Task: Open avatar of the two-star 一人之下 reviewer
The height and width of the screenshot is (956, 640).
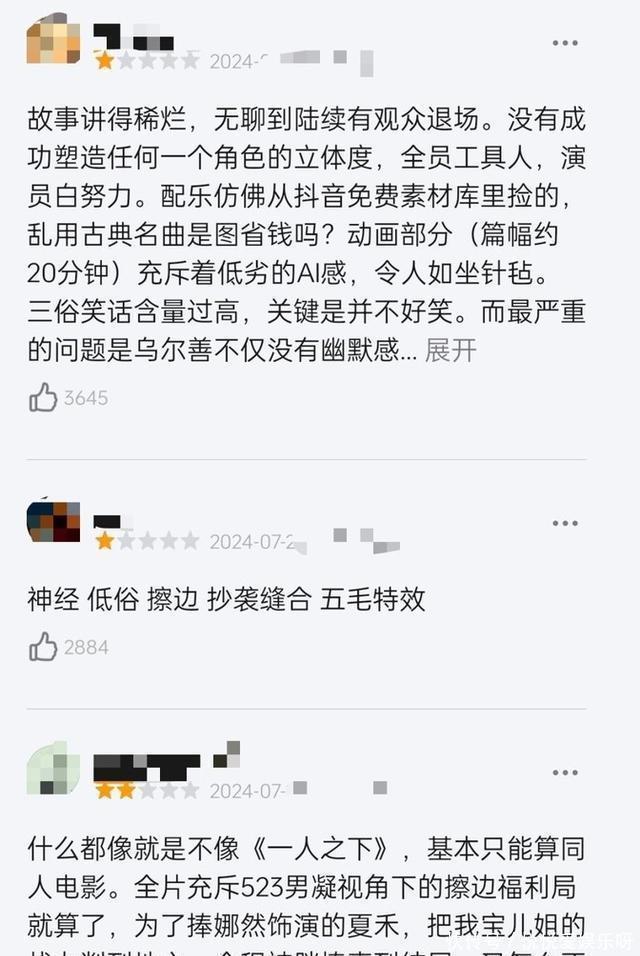Action: (53, 768)
